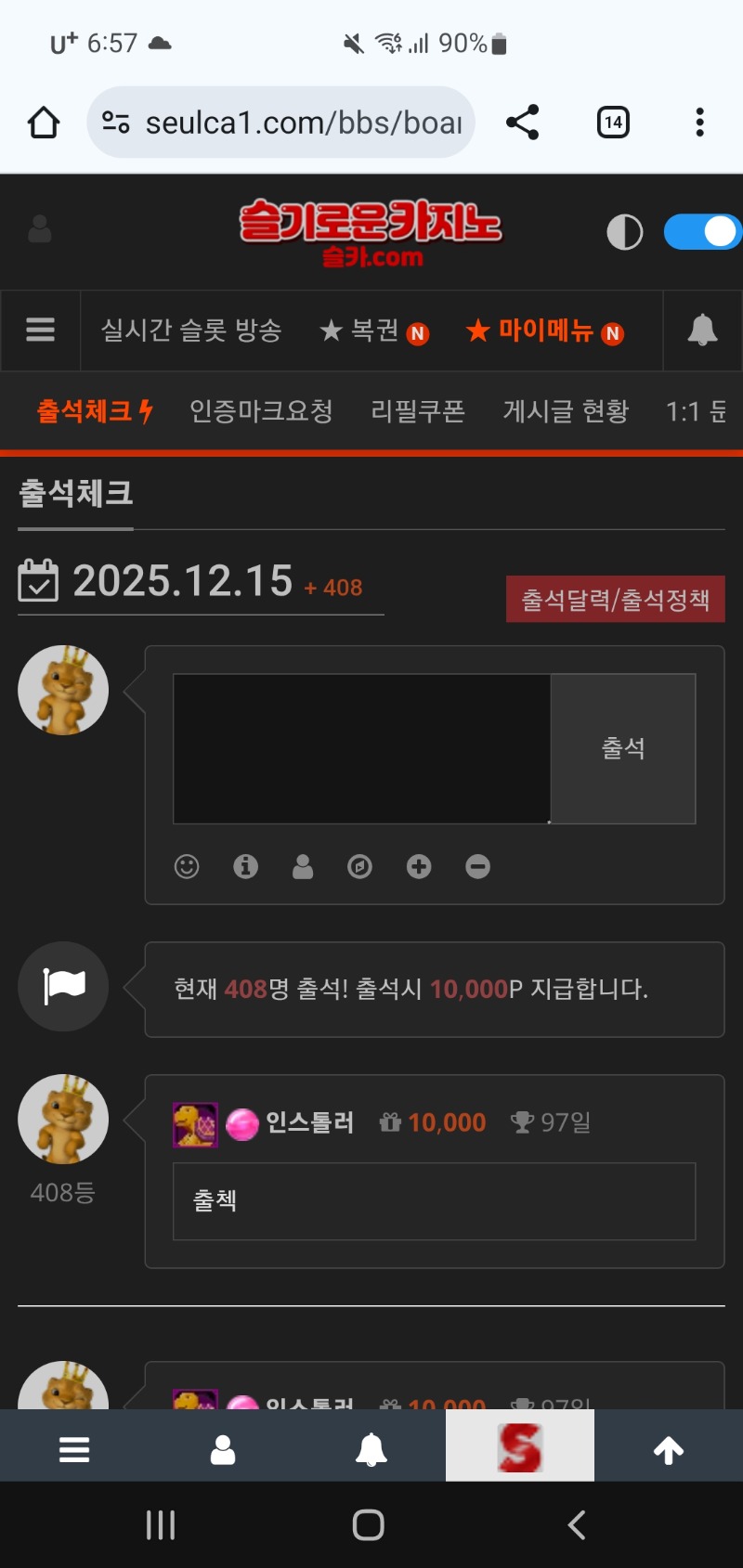Open the emoticon picker under the text box
The height and width of the screenshot is (1568, 743).
click(187, 866)
